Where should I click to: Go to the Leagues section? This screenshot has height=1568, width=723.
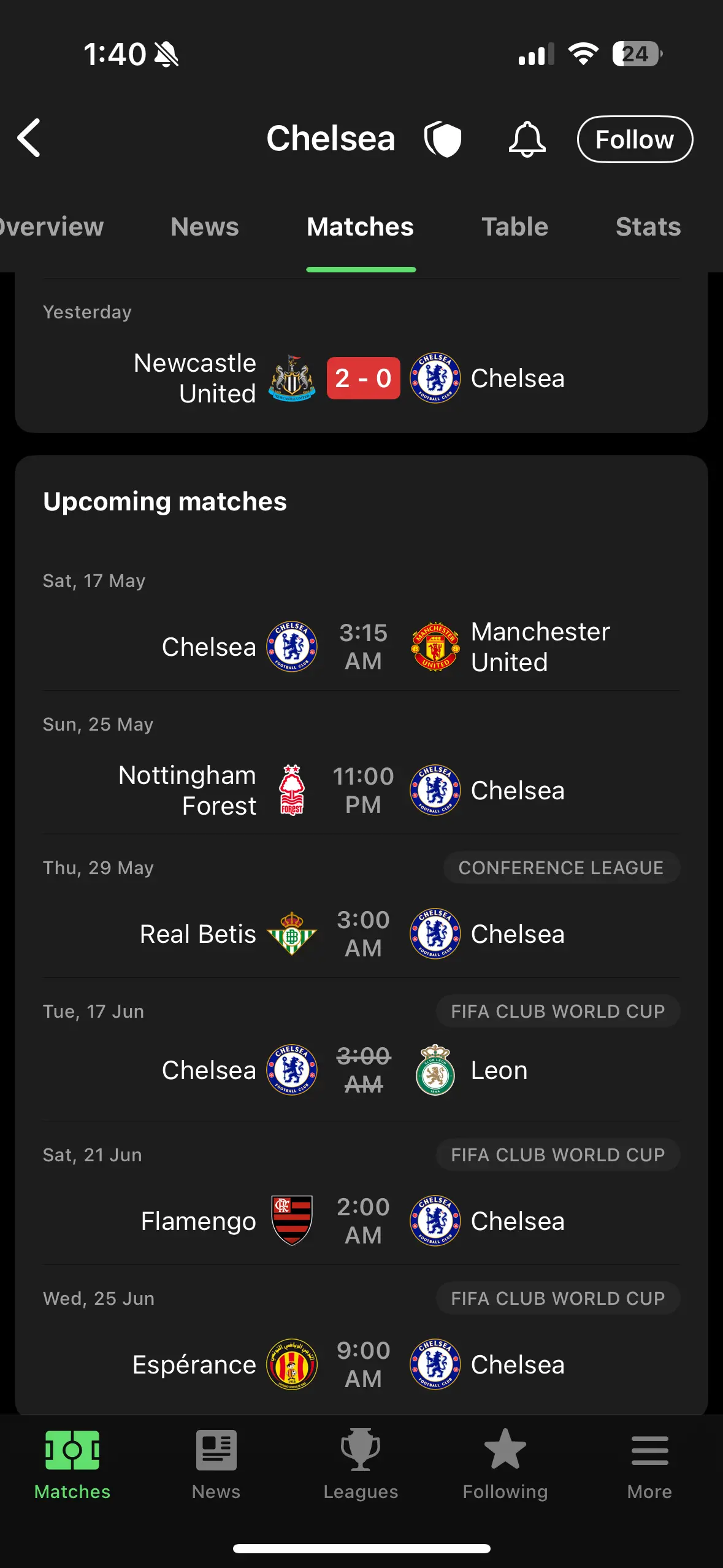coord(361,1465)
